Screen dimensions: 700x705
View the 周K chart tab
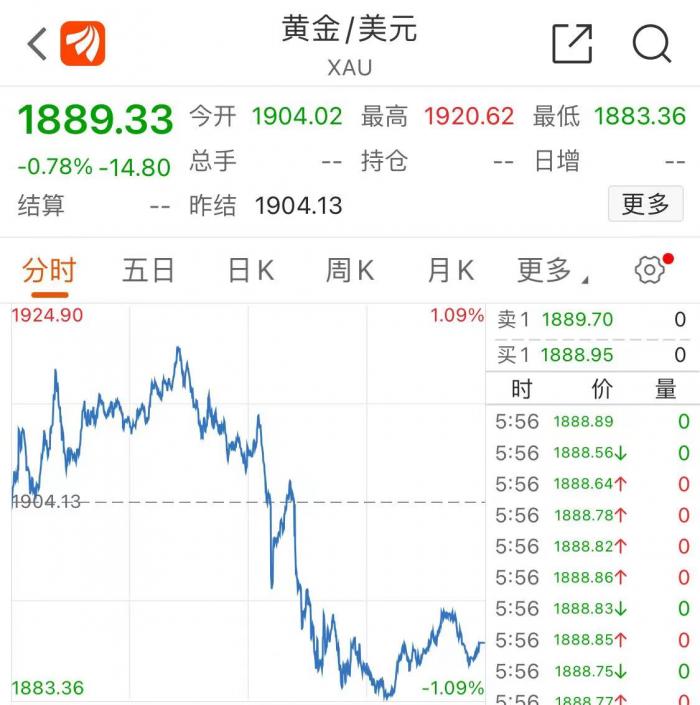point(349,270)
